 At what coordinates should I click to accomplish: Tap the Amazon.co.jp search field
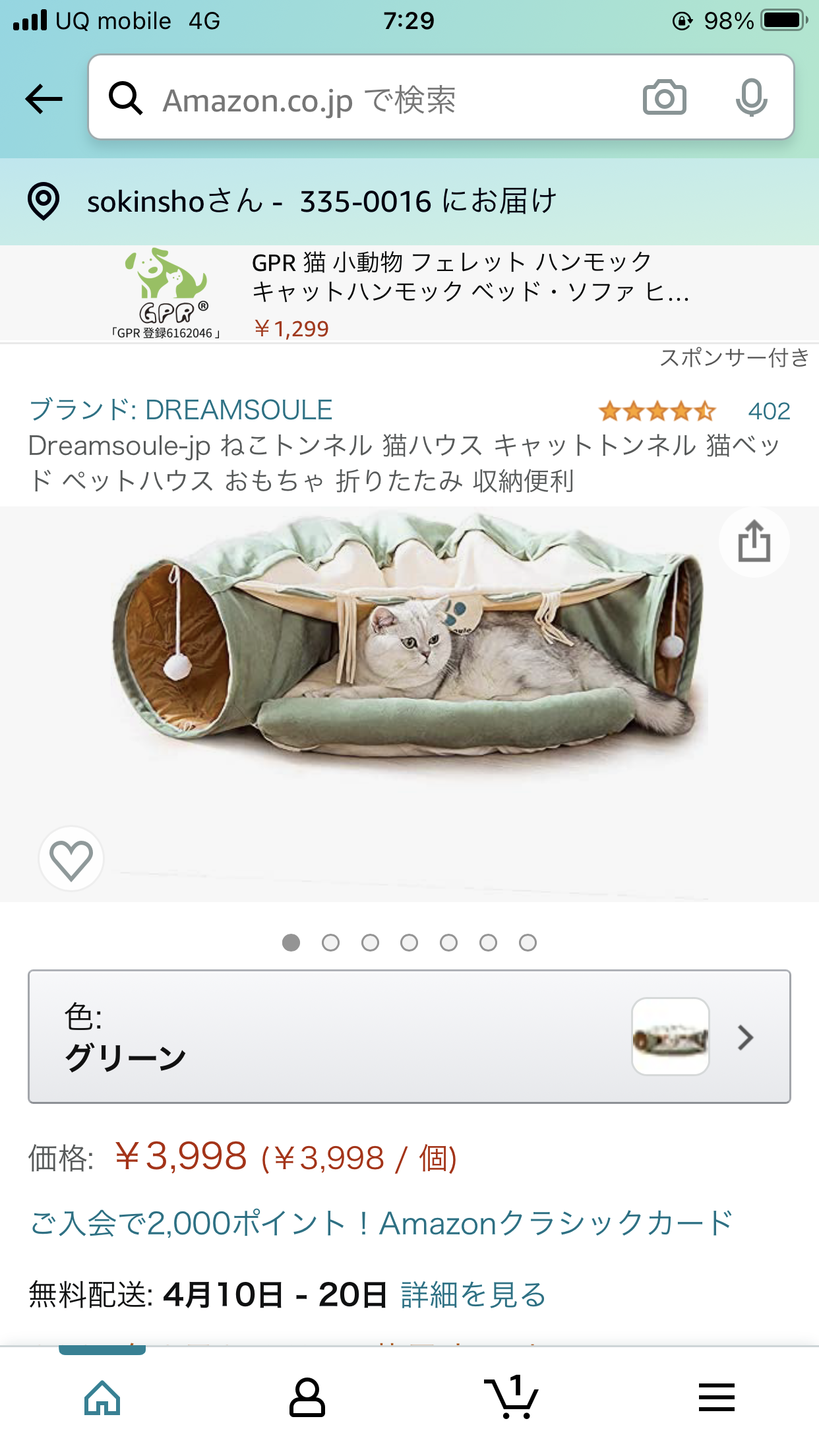pos(369,99)
